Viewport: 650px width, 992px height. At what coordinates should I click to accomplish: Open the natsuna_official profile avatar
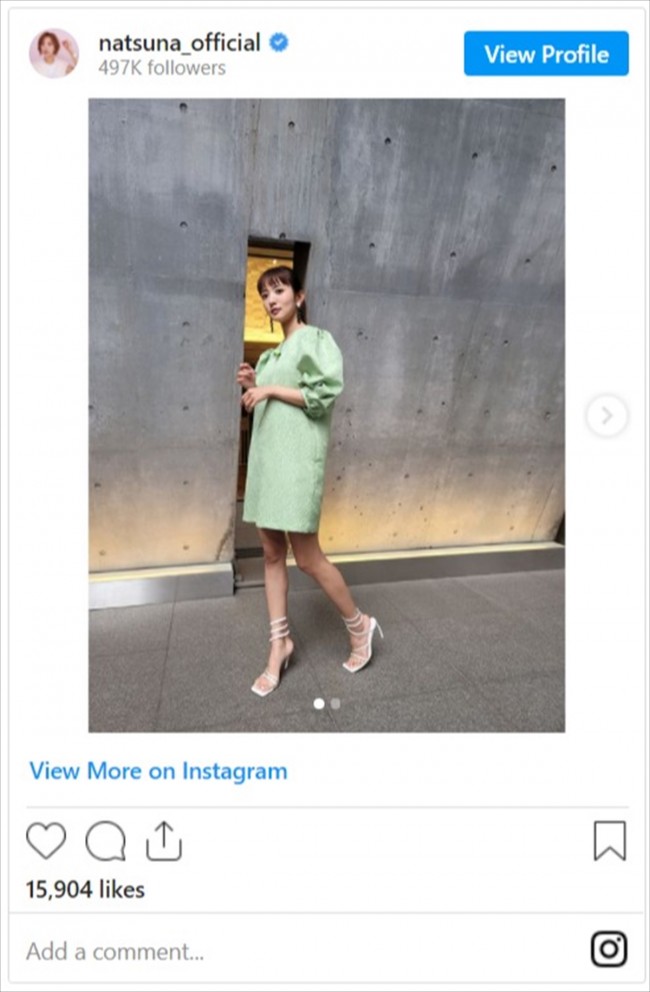54,54
